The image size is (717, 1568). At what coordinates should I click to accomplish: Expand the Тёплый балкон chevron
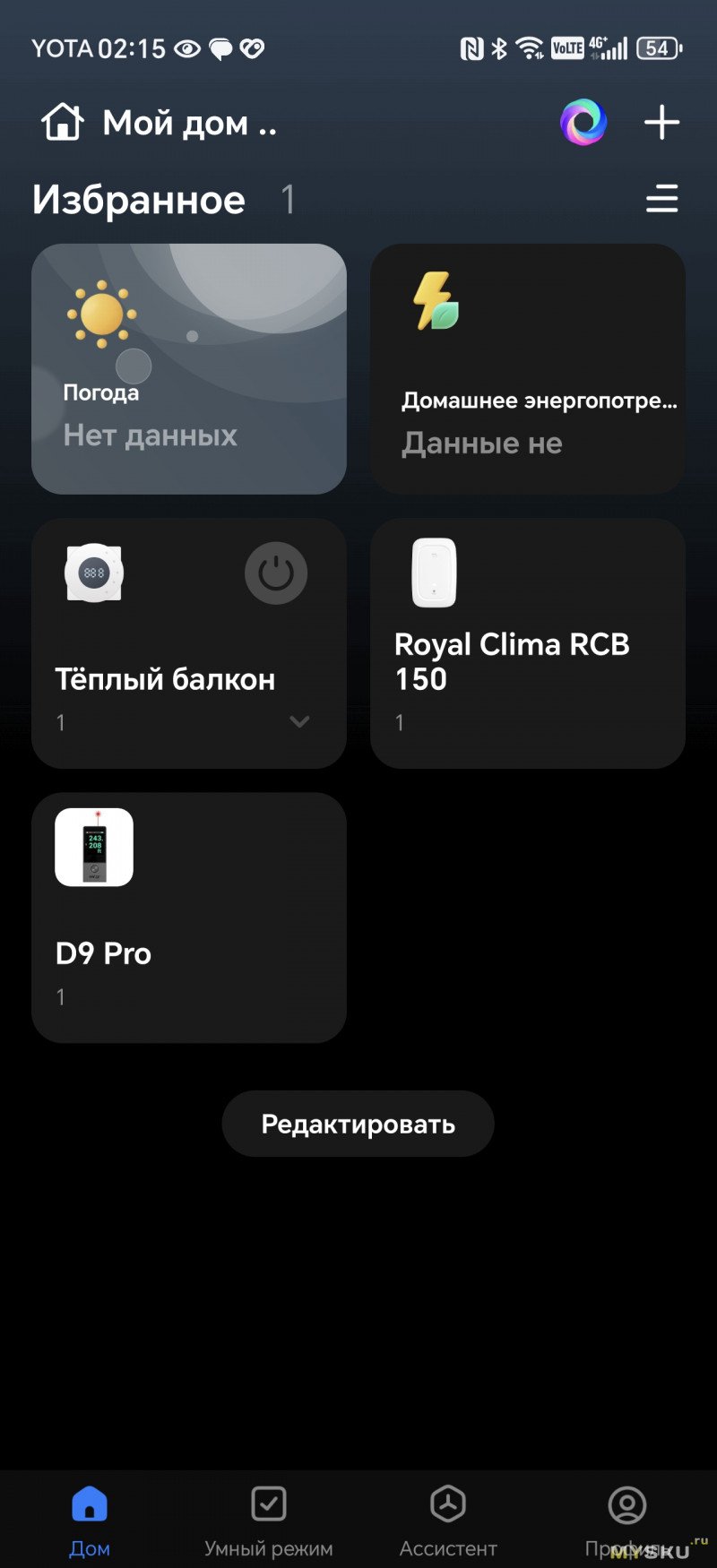click(x=299, y=721)
